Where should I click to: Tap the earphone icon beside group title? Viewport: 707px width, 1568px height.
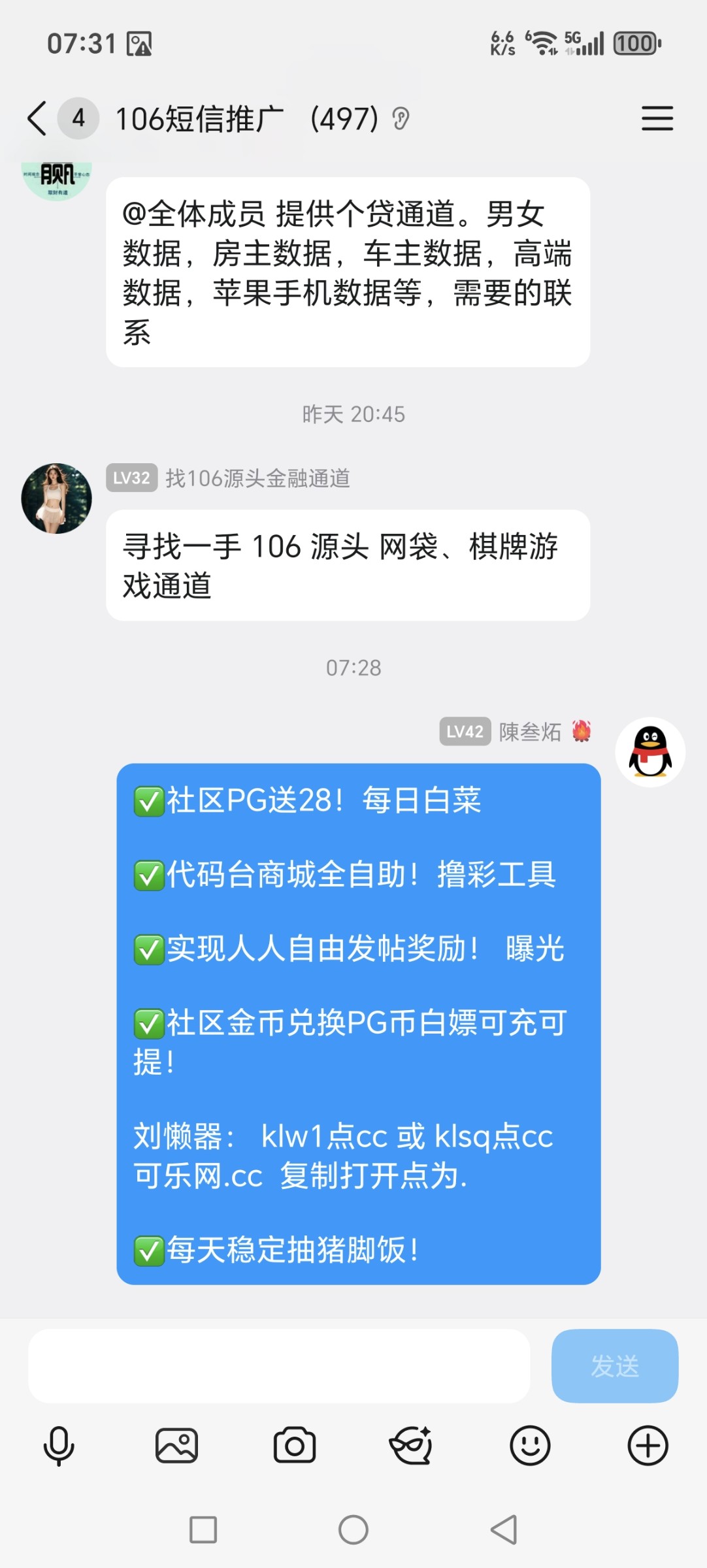click(401, 119)
